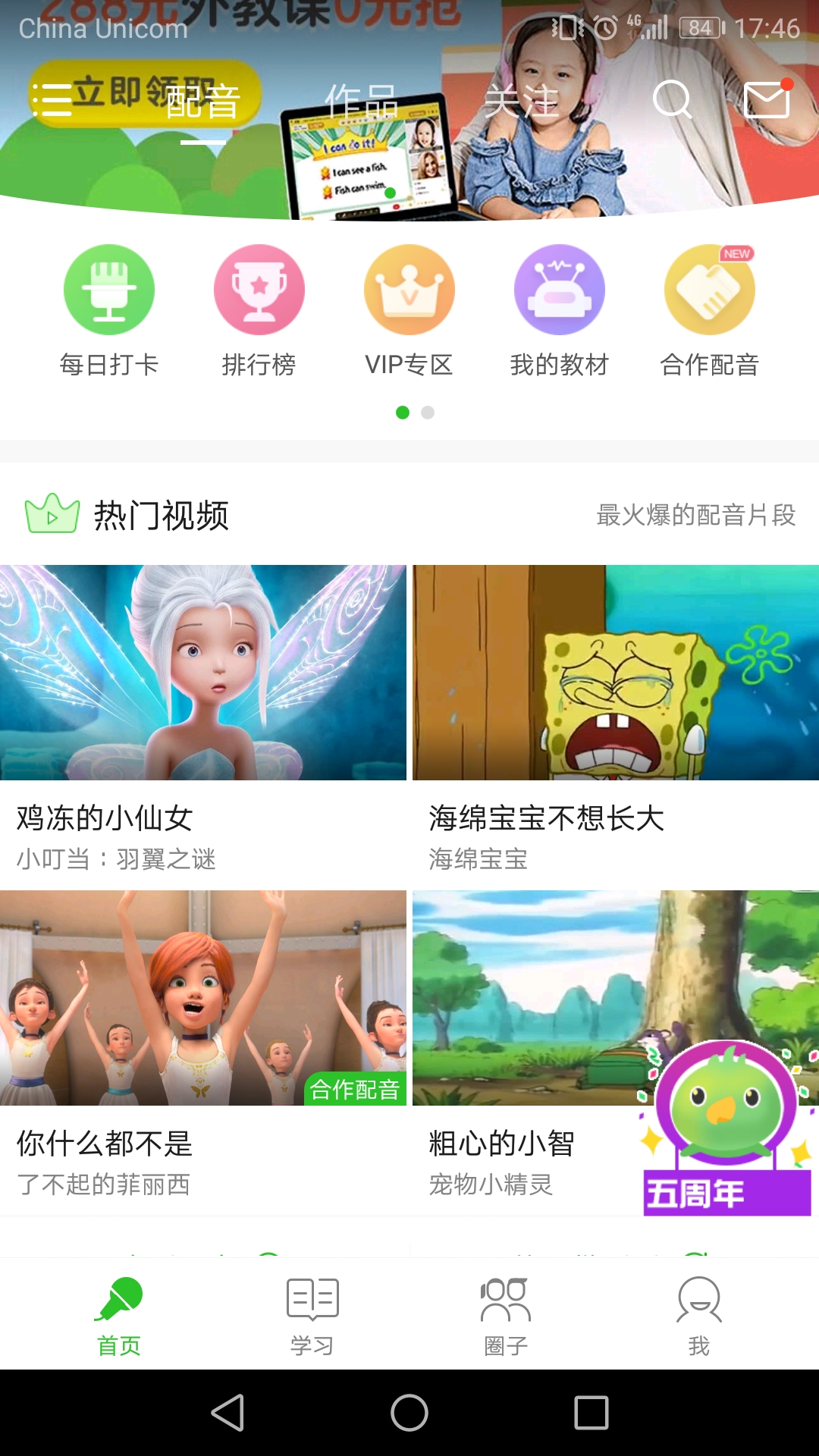The height and width of the screenshot is (1456, 819).
Task: Switch to the 作品 tab
Action: (x=361, y=102)
